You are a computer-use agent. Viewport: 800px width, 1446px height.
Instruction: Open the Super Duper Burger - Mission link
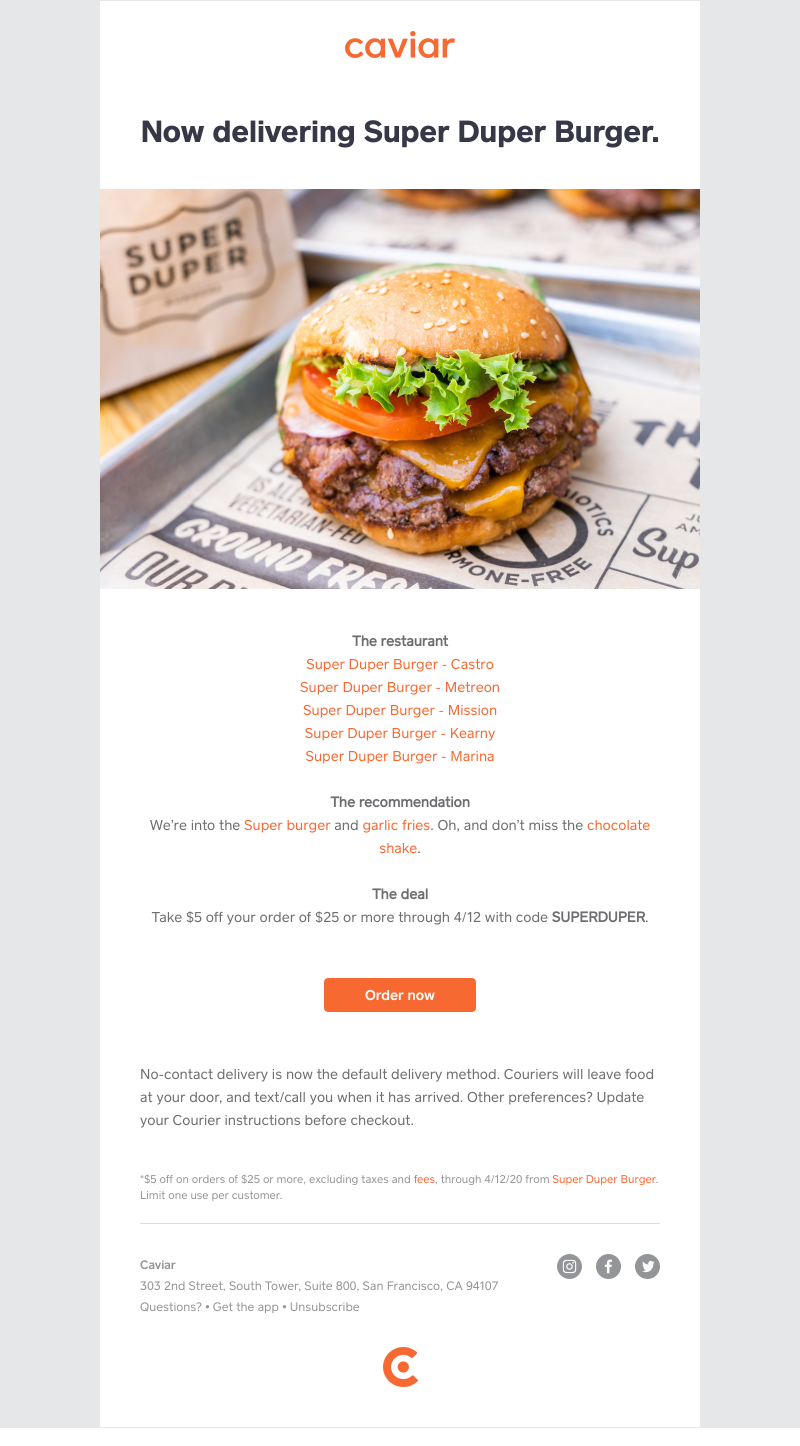[400, 710]
